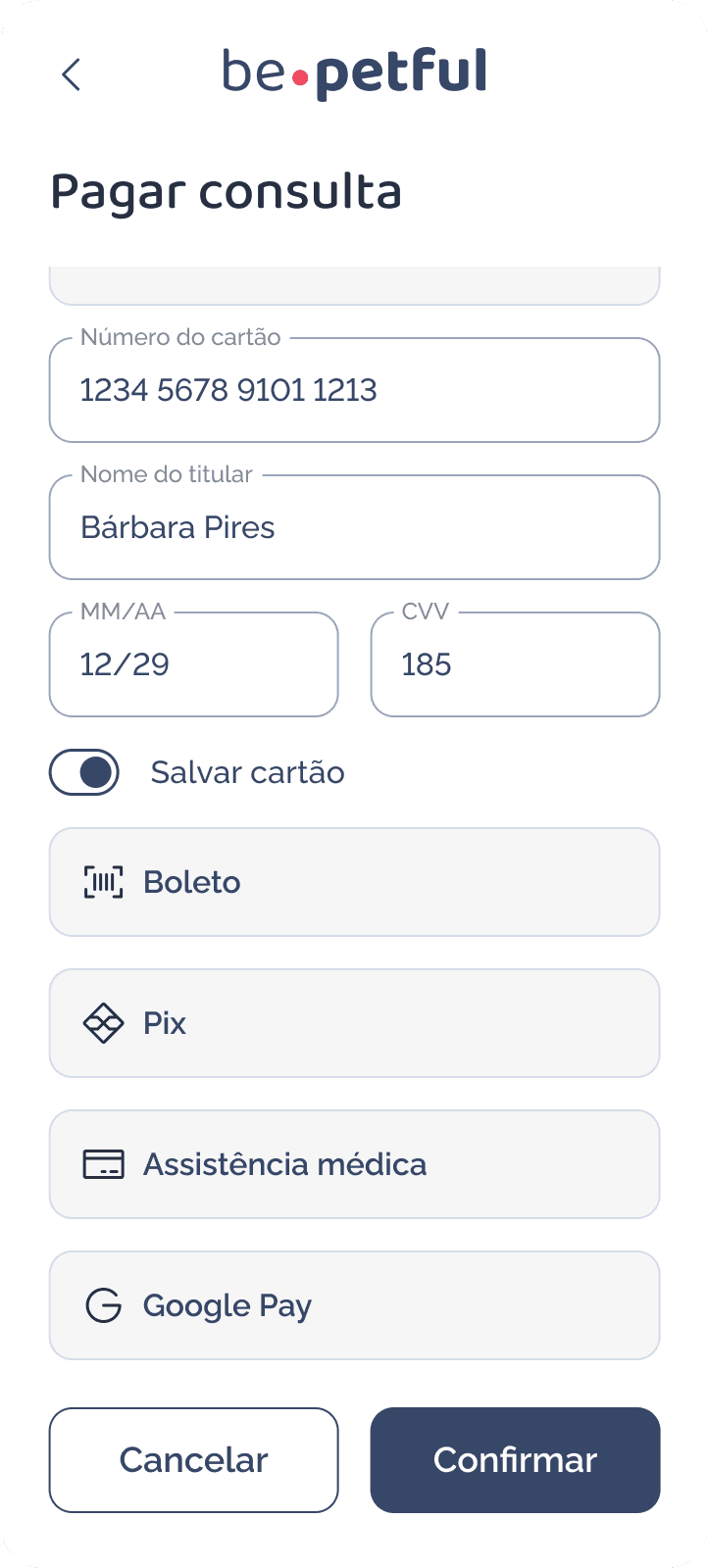The width and height of the screenshot is (707, 1568).
Task: Tap the Cancelar button
Action: tap(193, 1460)
